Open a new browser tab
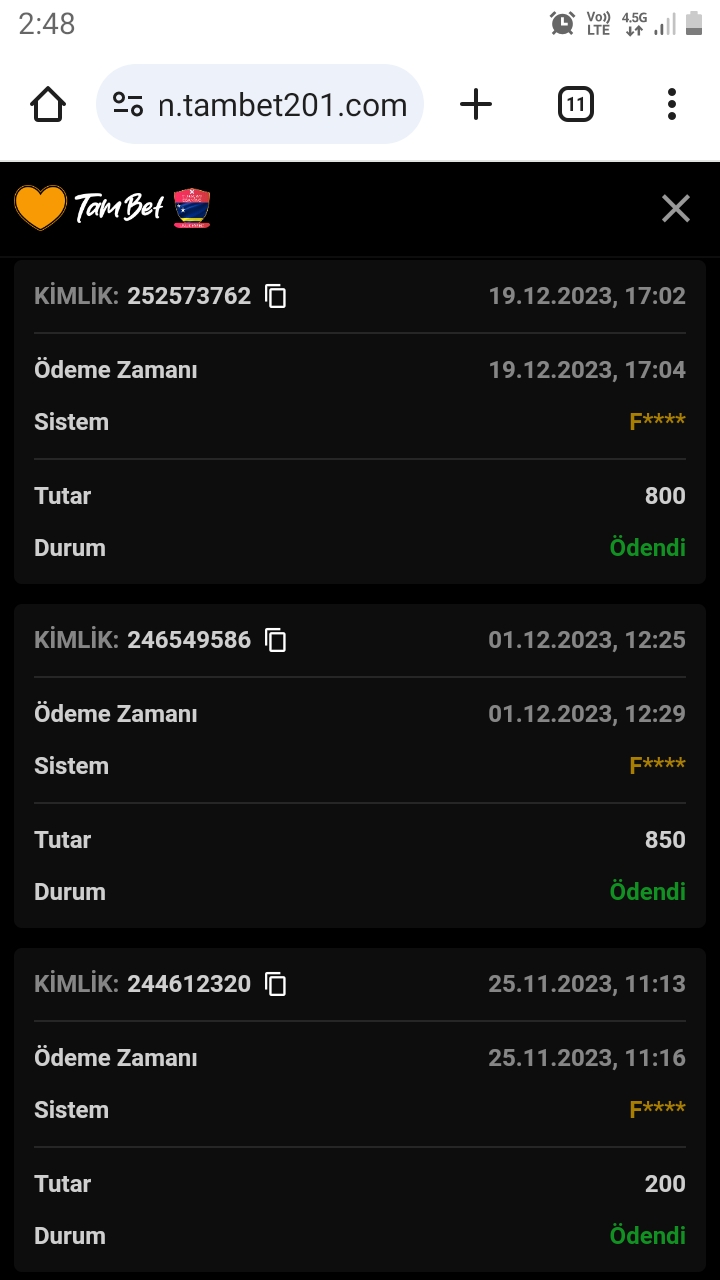This screenshot has height=1280, width=720. pyautogui.click(x=476, y=104)
